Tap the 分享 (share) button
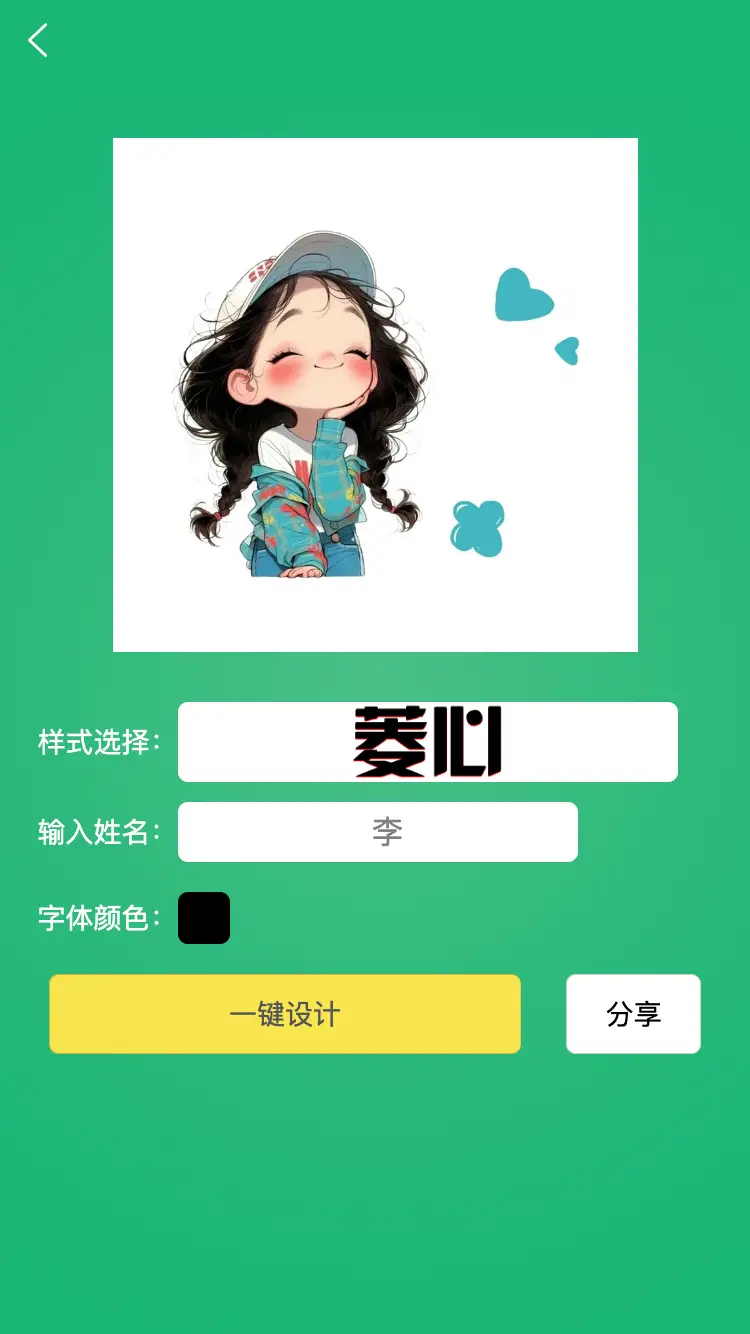750x1334 pixels. pyautogui.click(x=633, y=1014)
